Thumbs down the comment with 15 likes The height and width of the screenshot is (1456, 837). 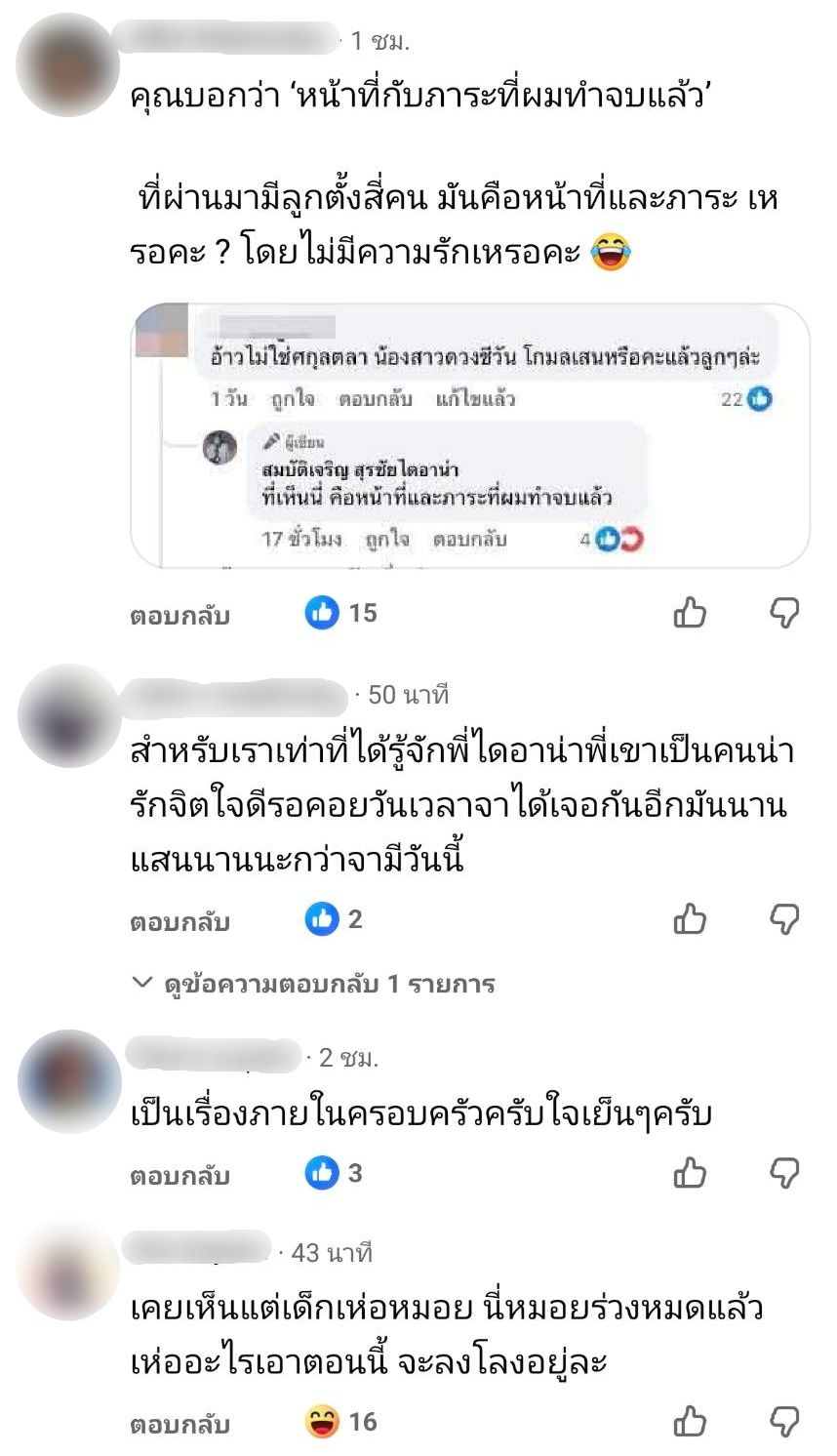click(784, 614)
